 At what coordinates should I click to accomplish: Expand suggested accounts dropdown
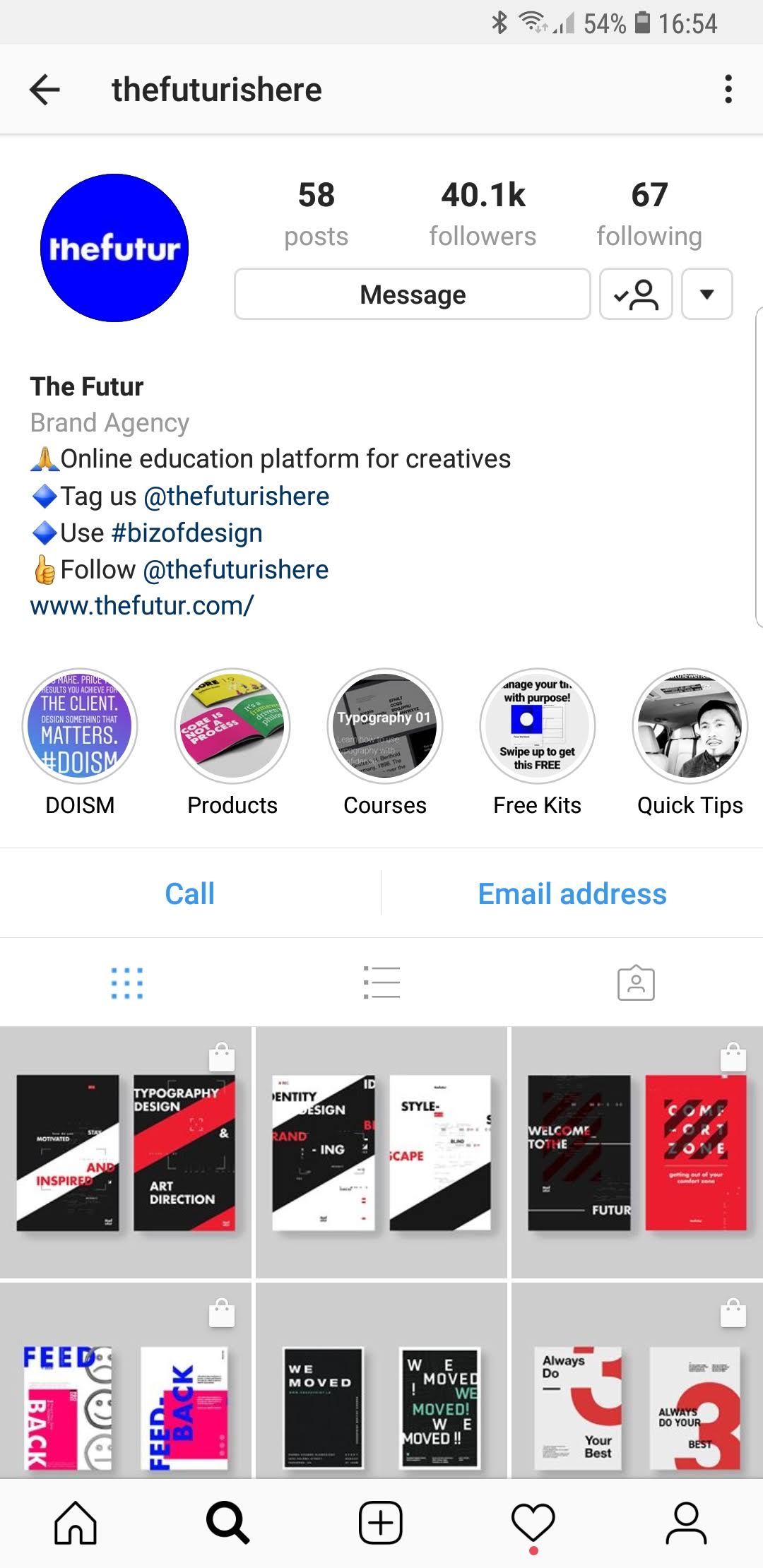pos(706,294)
